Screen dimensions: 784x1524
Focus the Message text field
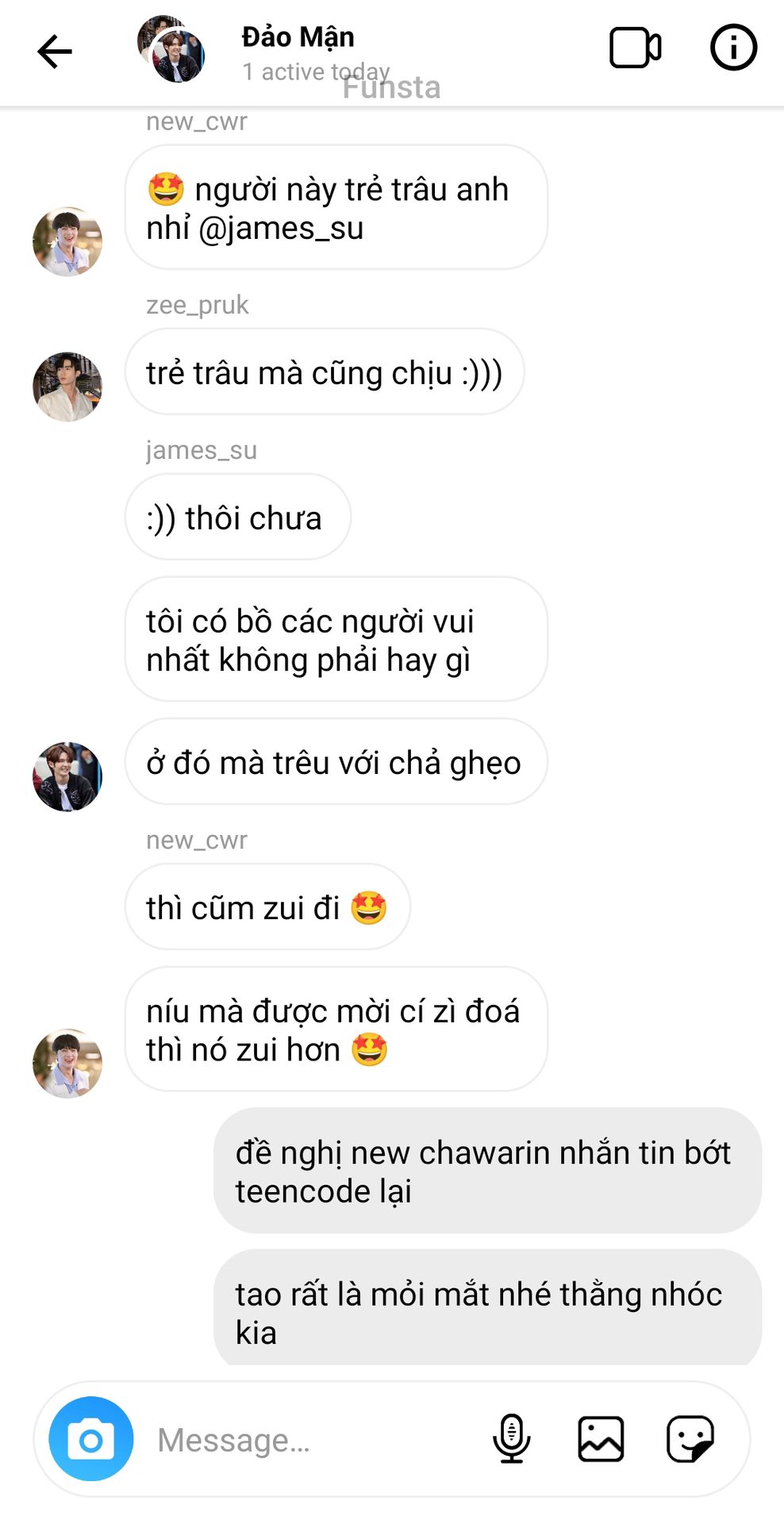click(317, 1439)
